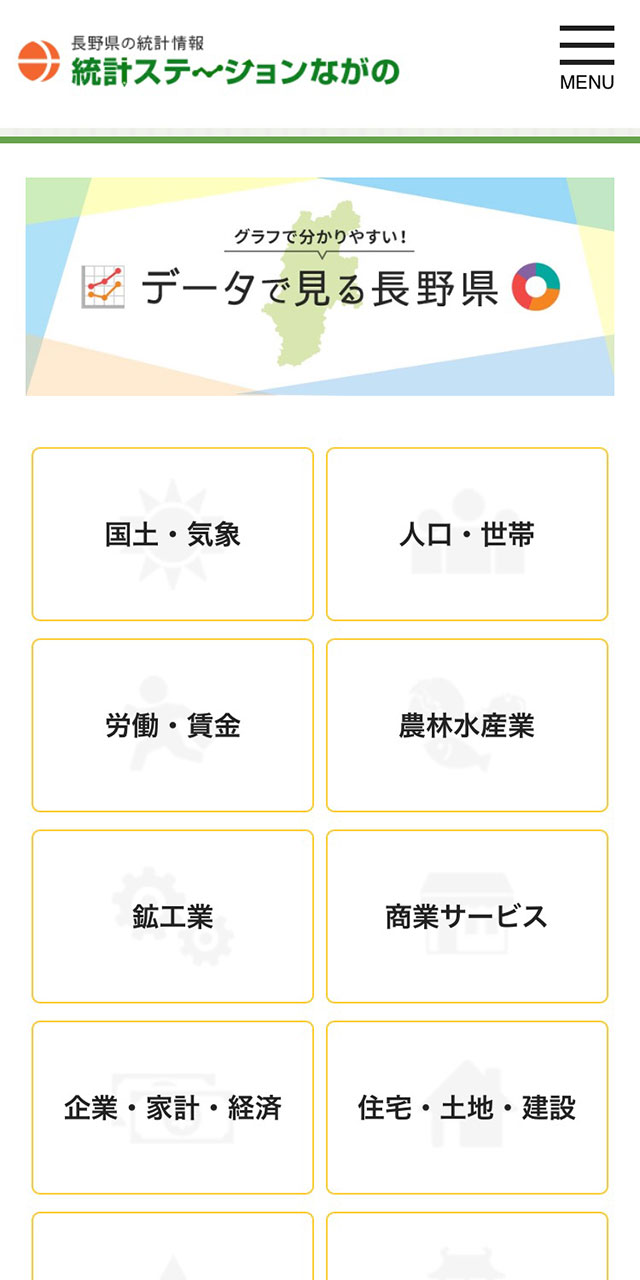
Task: Open the MENU hamburger button
Action: [x=587, y=58]
